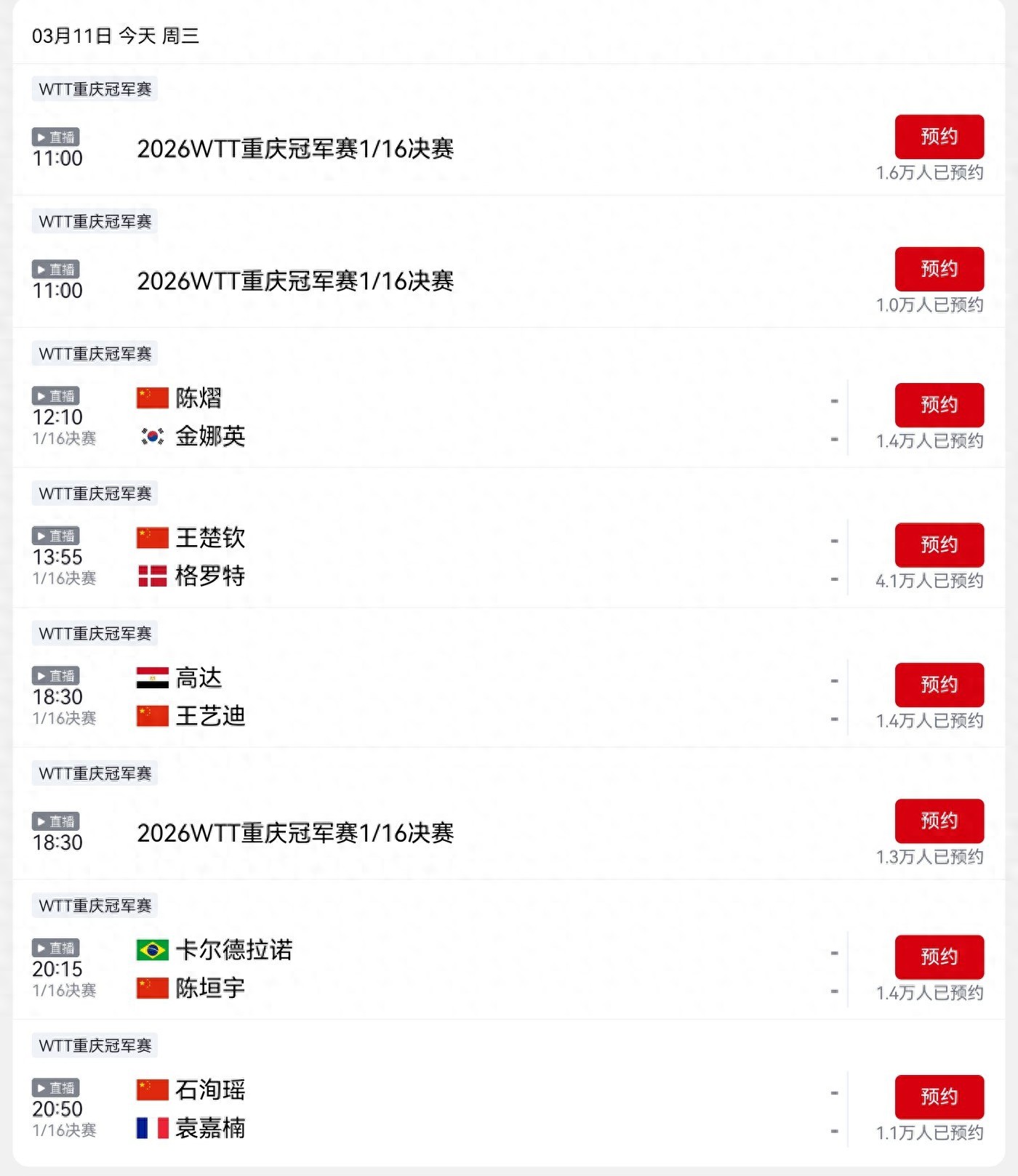Click the 1.6万人已预约 reservation count text

(x=929, y=173)
